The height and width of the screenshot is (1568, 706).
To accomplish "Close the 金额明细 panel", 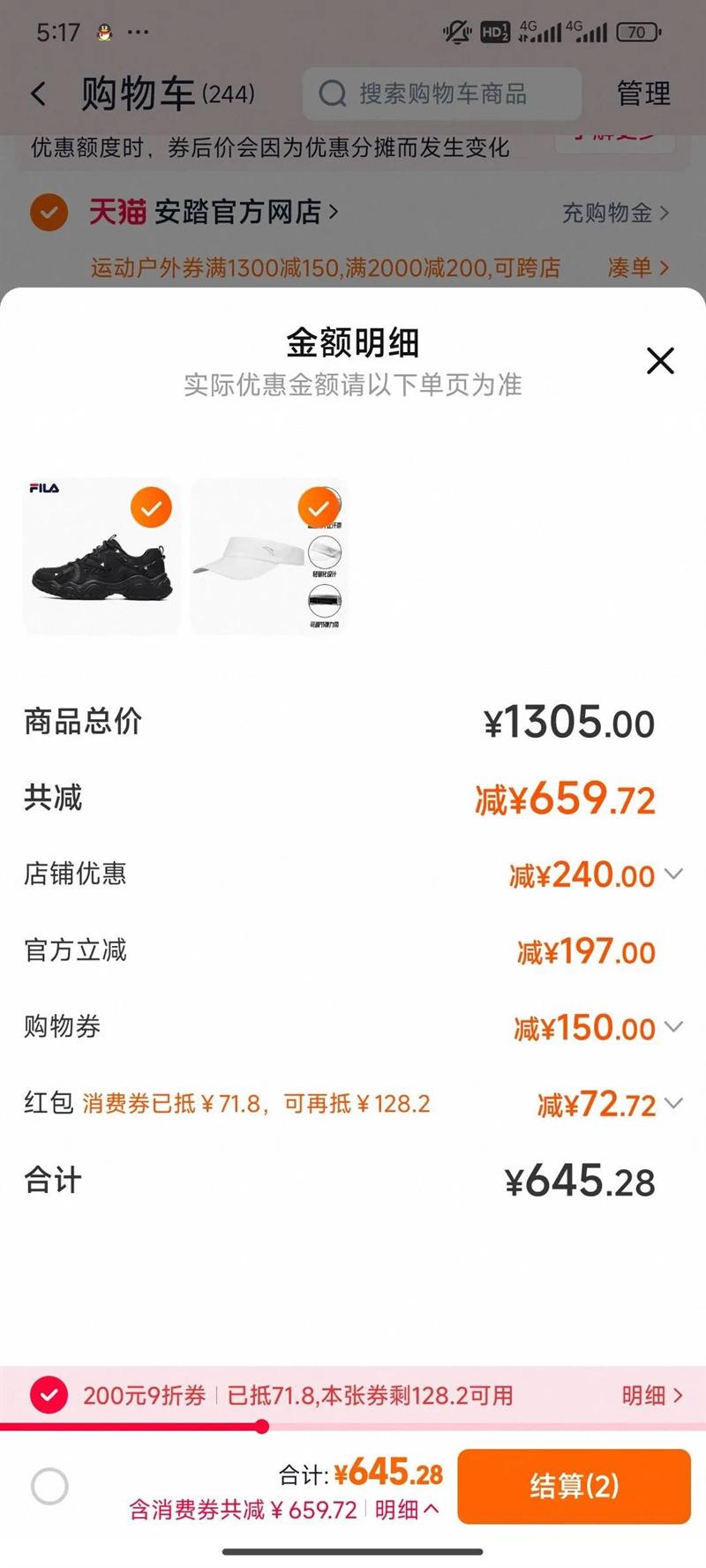I will click(x=660, y=361).
